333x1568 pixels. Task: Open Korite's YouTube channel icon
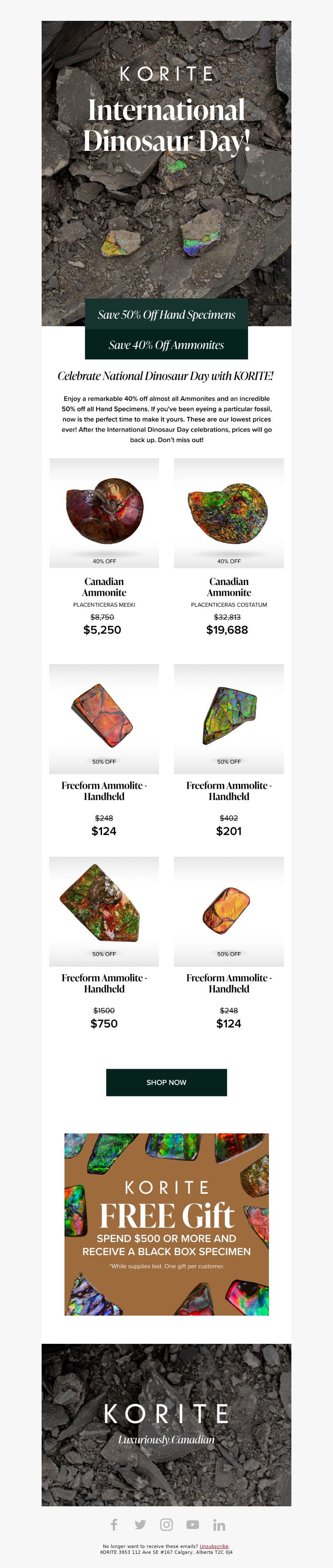(193, 1524)
